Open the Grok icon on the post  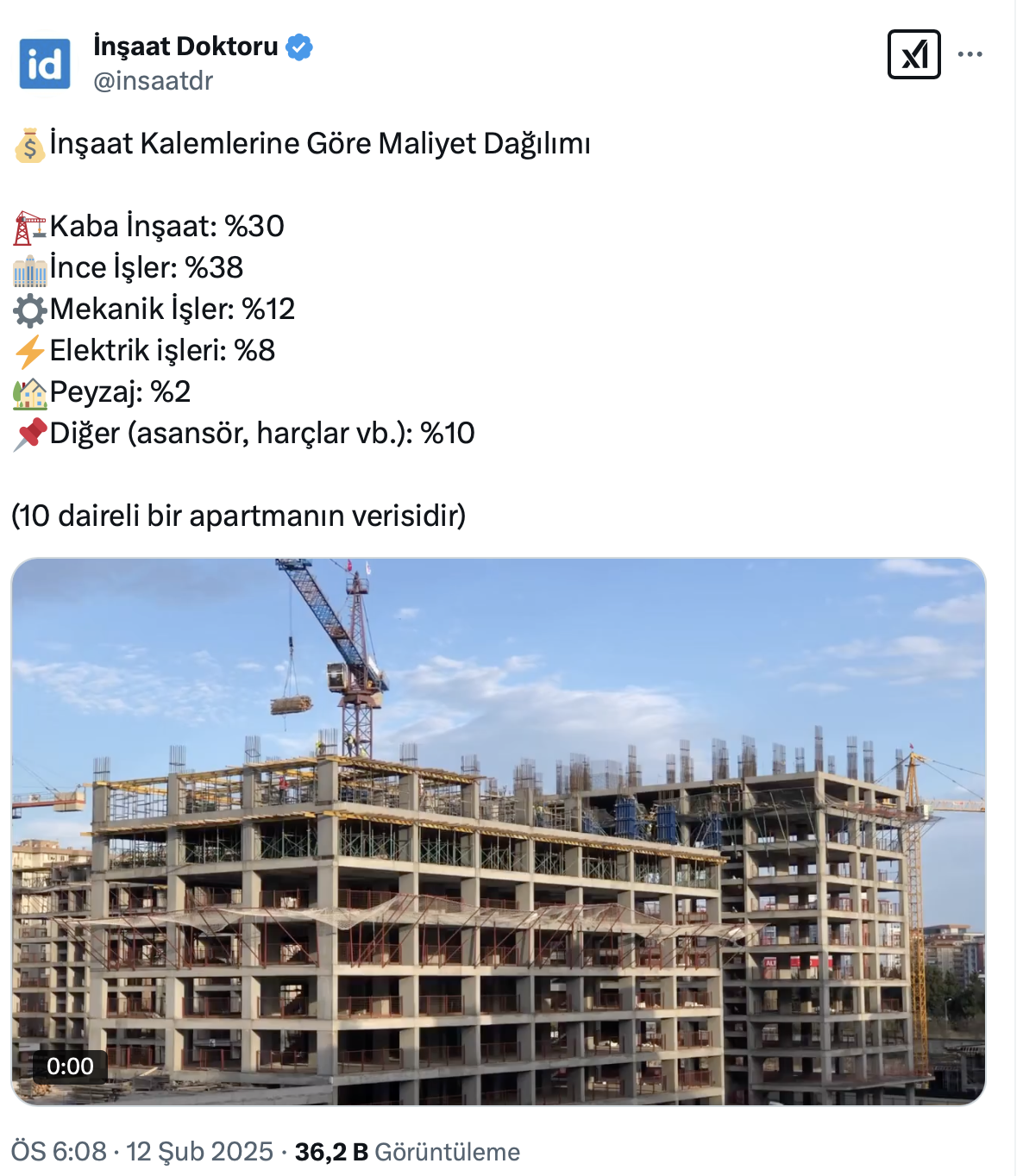click(x=913, y=54)
